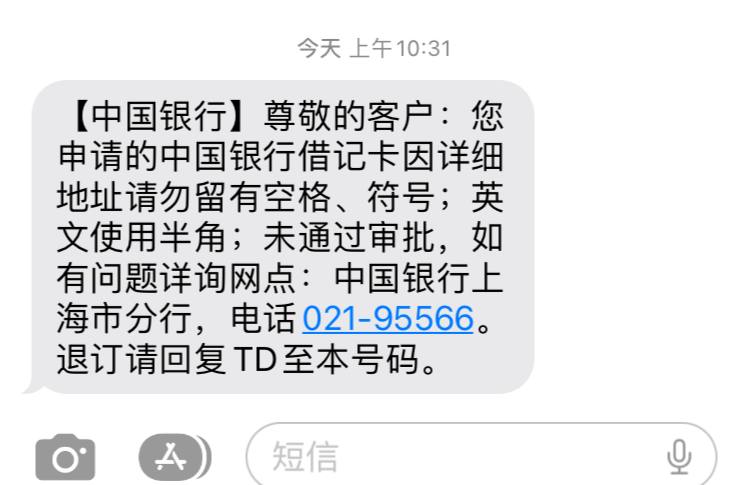
Task: Start voice dictation with microphone icon
Action: (x=679, y=457)
